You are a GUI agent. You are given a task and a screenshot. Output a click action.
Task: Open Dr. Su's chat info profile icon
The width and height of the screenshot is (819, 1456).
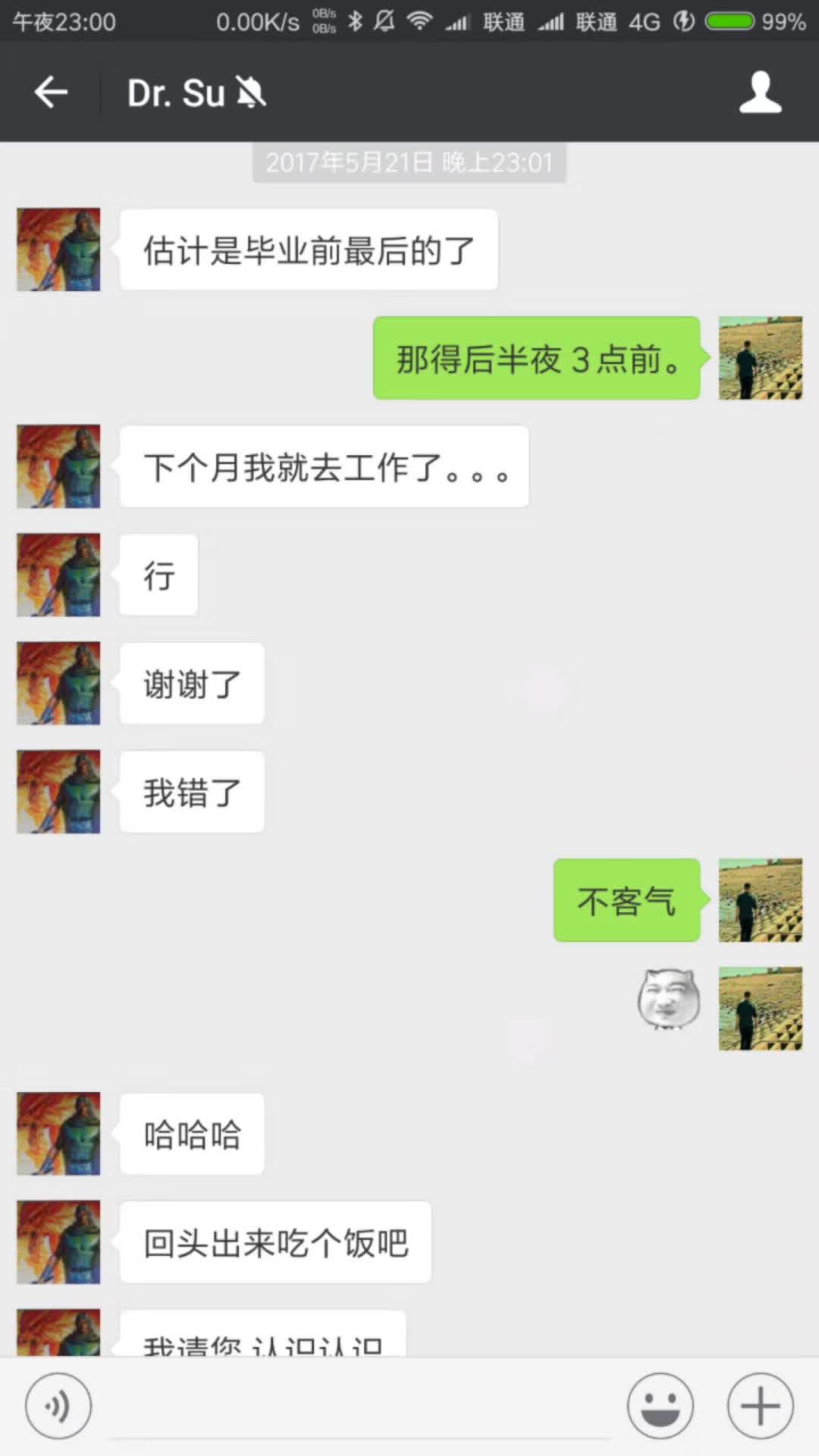(x=760, y=93)
